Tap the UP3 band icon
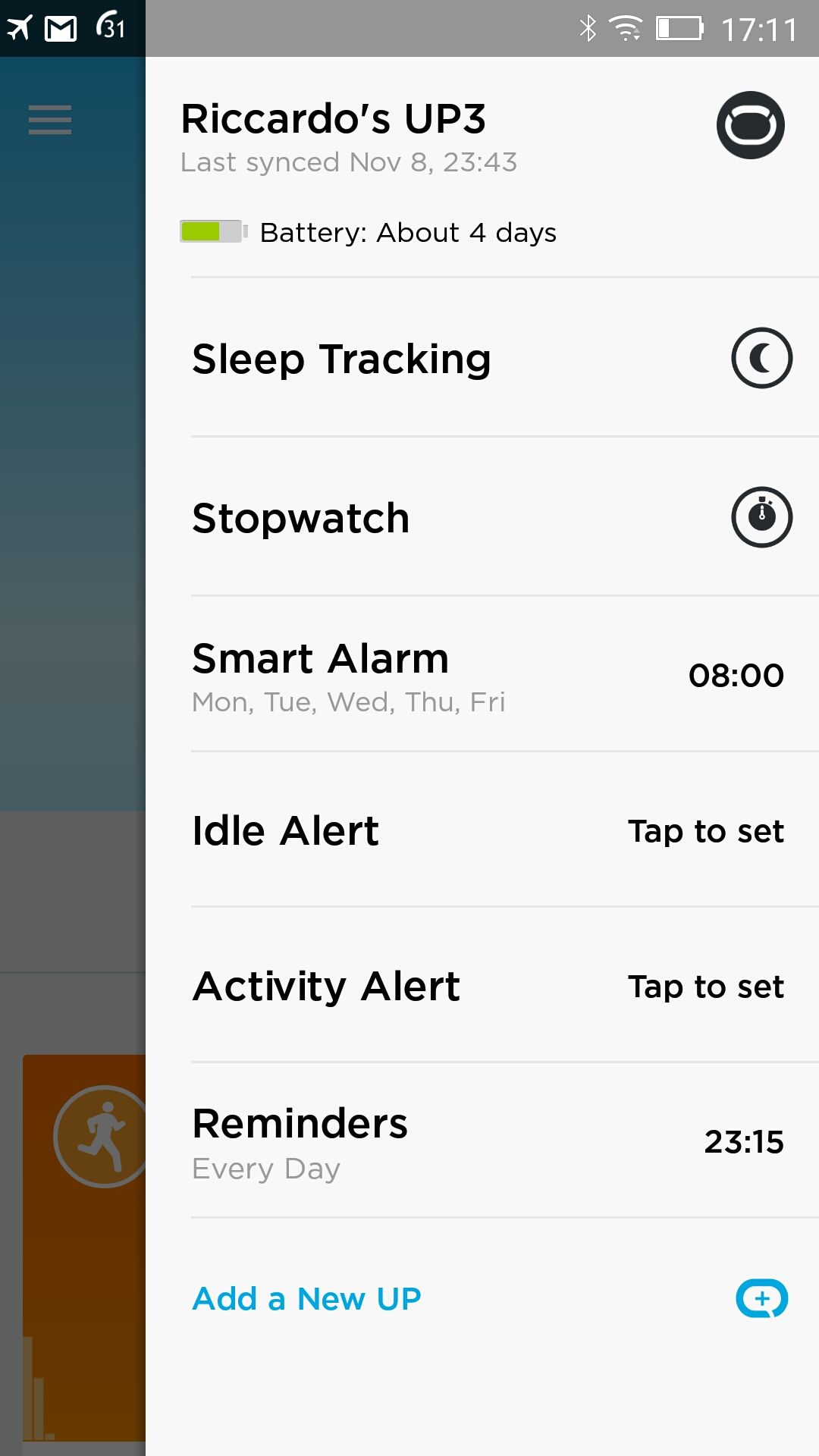The width and height of the screenshot is (819, 1456). click(751, 125)
